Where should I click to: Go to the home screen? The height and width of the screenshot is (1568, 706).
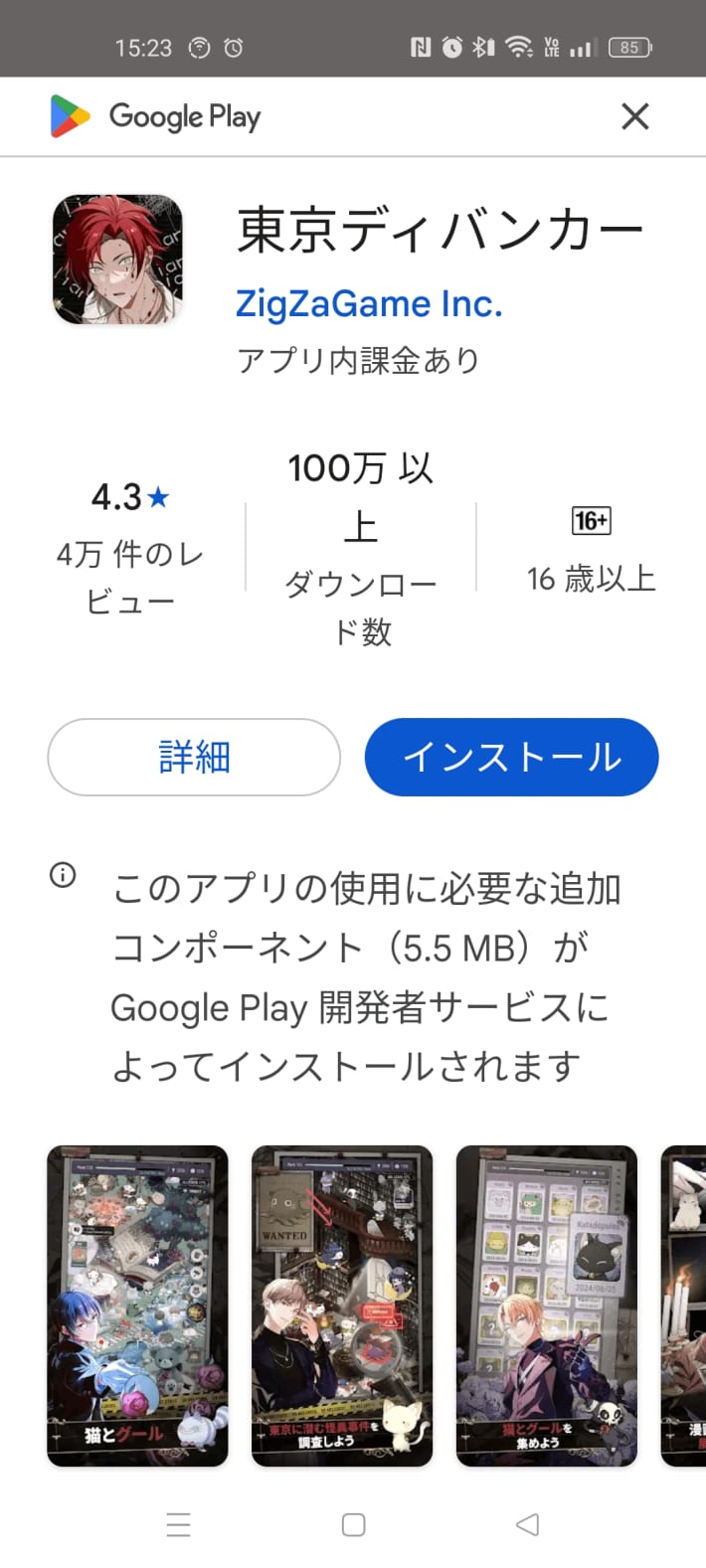(353, 1524)
